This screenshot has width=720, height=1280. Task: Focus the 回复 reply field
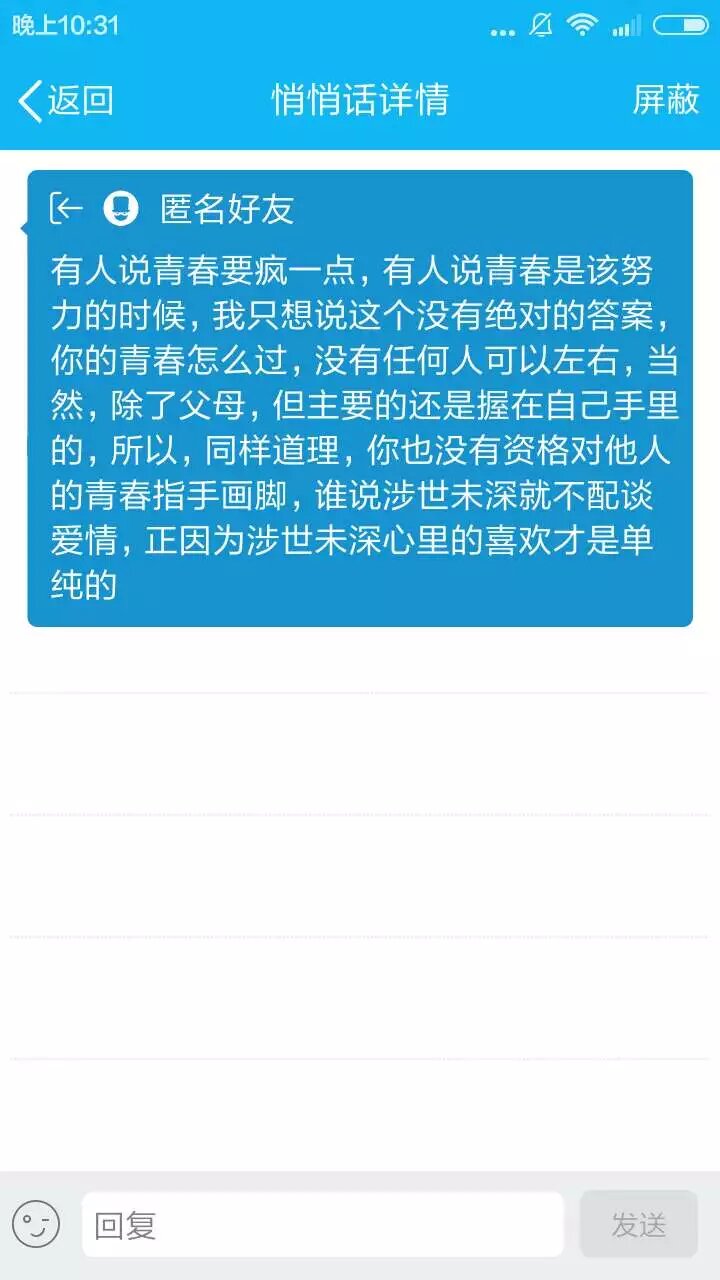coord(322,1225)
